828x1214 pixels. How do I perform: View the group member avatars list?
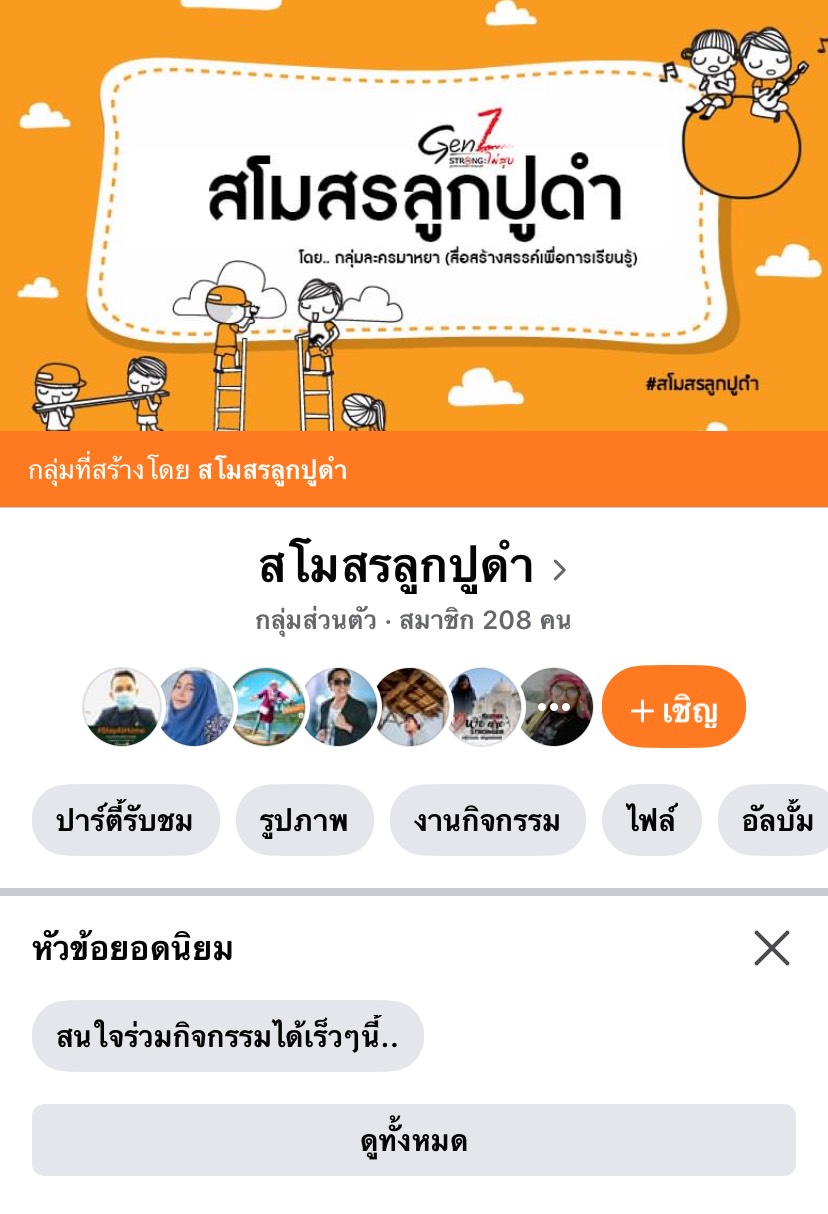[x=338, y=707]
